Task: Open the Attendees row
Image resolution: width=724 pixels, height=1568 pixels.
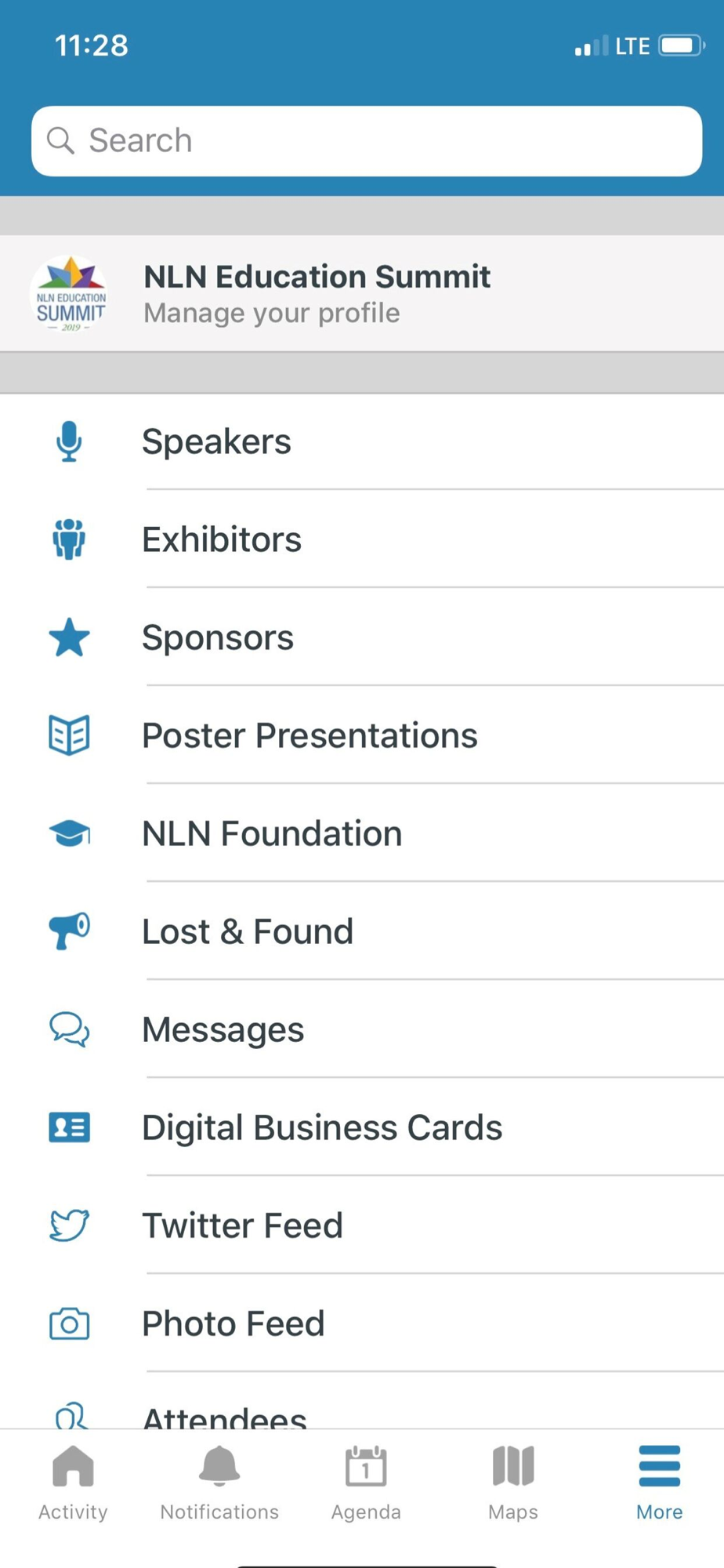Action: click(362, 1401)
